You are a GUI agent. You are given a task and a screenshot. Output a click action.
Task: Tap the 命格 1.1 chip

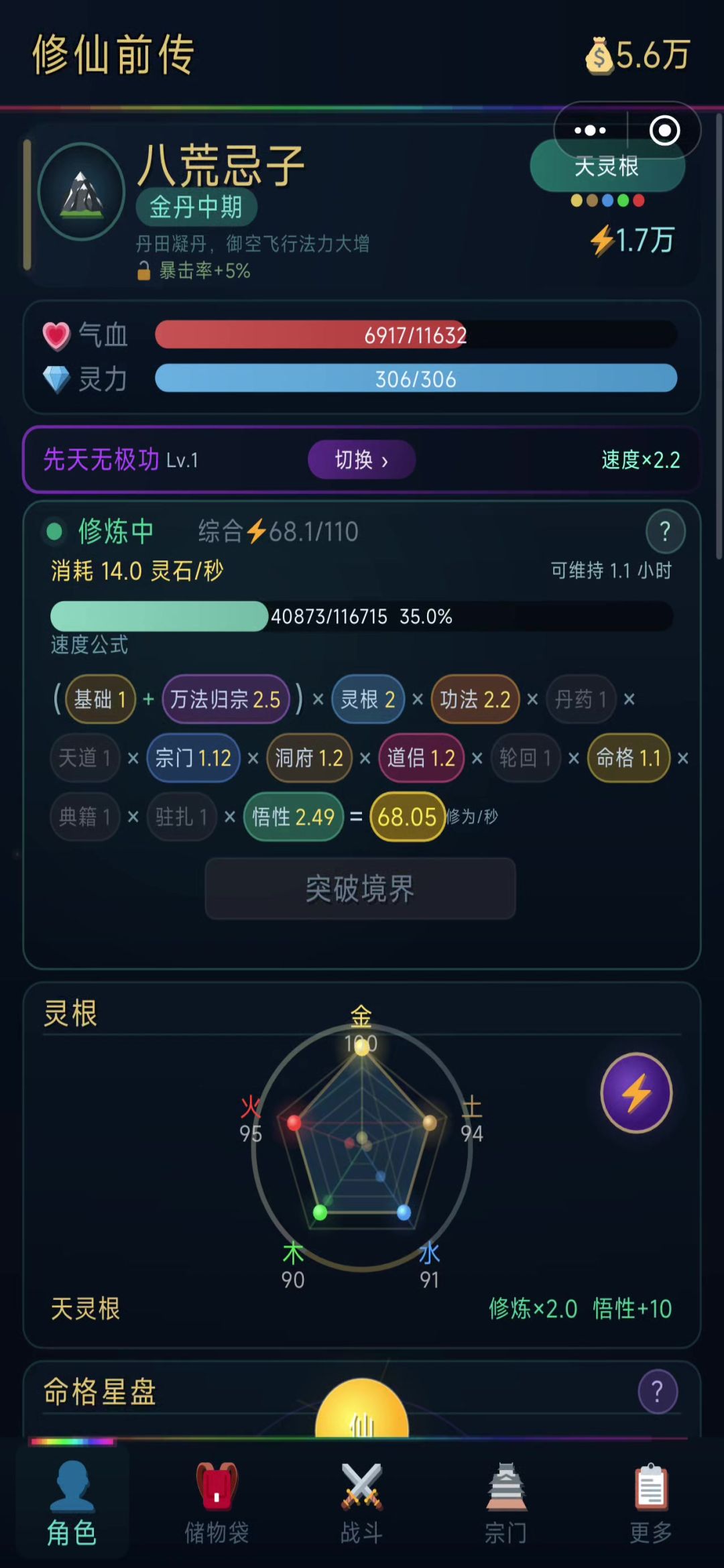[628, 758]
